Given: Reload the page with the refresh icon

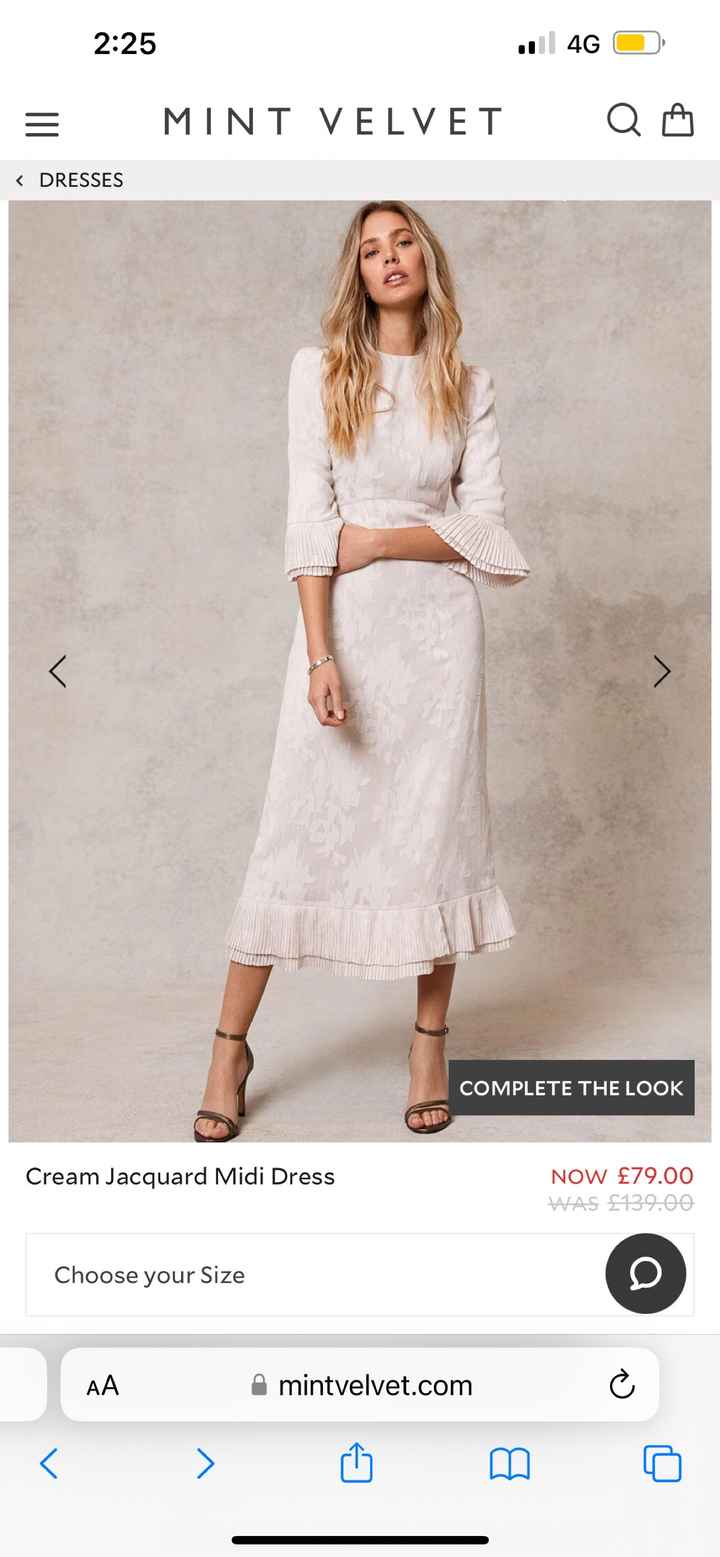Looking at the screenshot, I should point(621,1385).
